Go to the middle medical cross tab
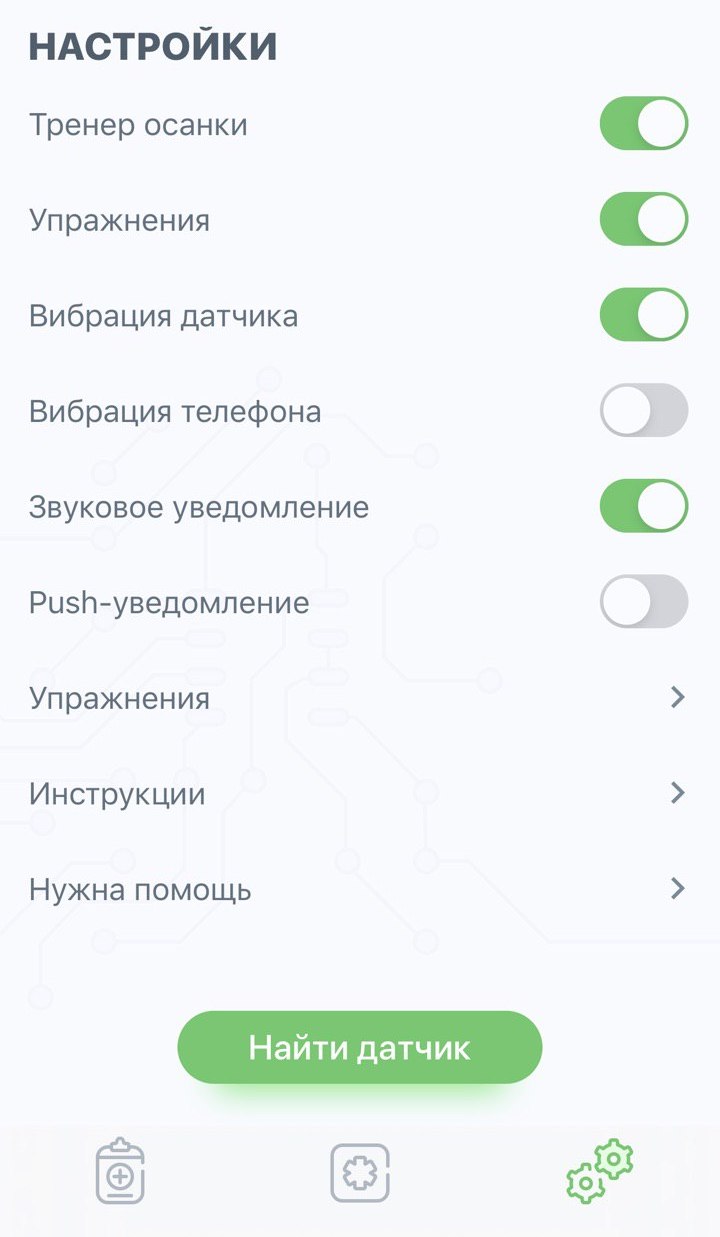This screenshot has height=1237, width=720. [x=360, y=1173]
